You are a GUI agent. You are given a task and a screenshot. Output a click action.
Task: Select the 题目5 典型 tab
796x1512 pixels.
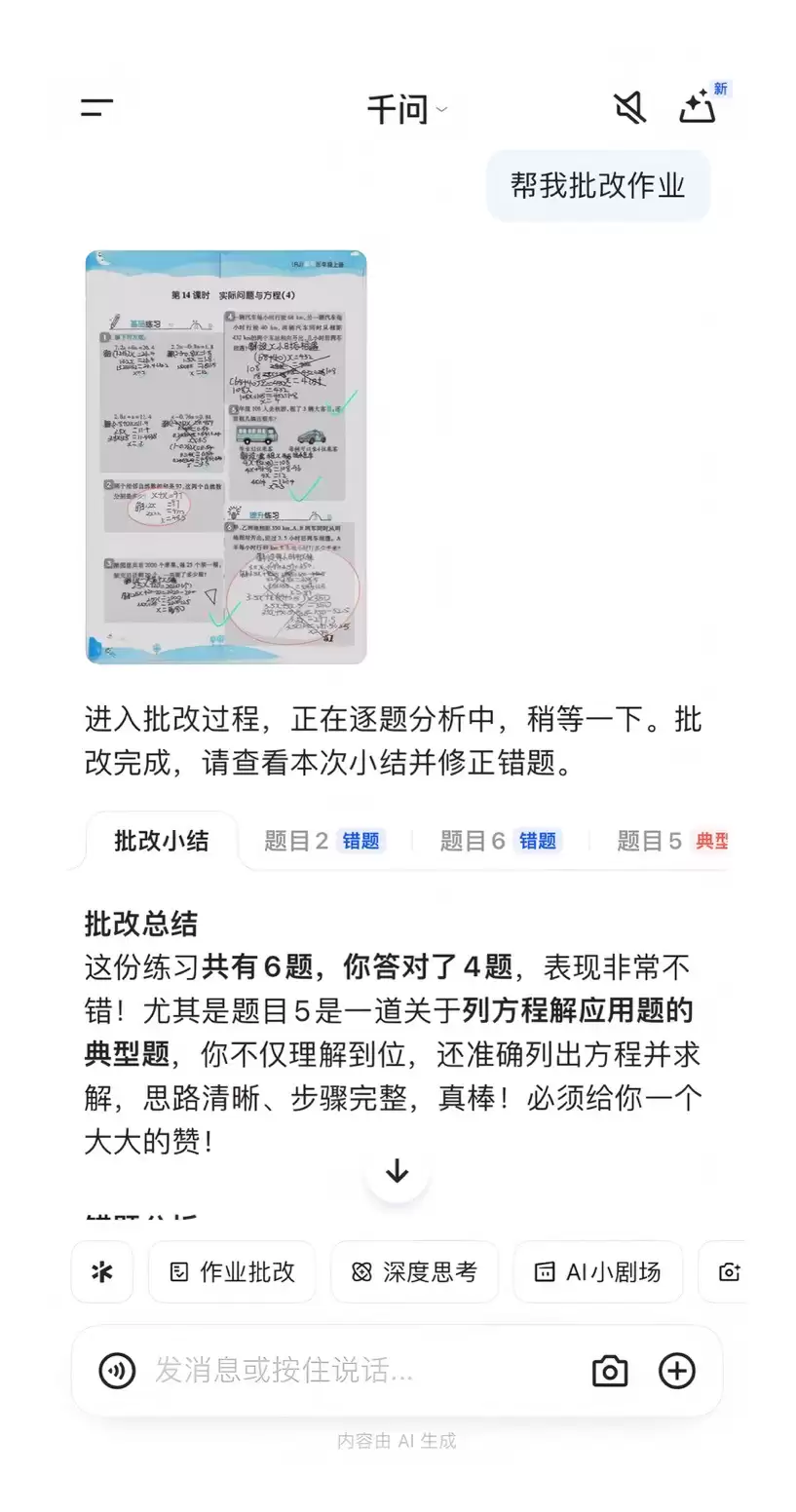pyautogui.click(x=670, y=840)
